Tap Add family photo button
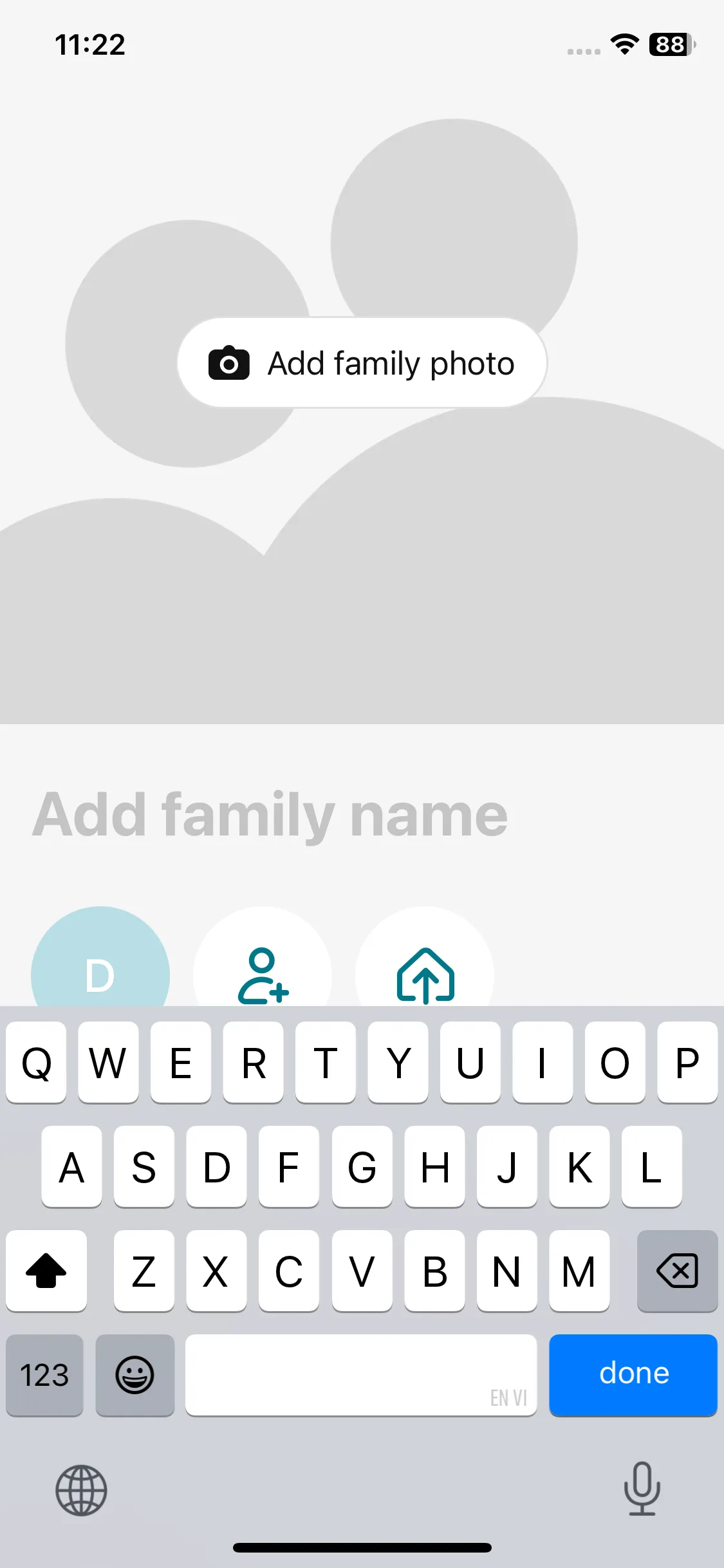724x1568 pixels. [x=362, y=362]
